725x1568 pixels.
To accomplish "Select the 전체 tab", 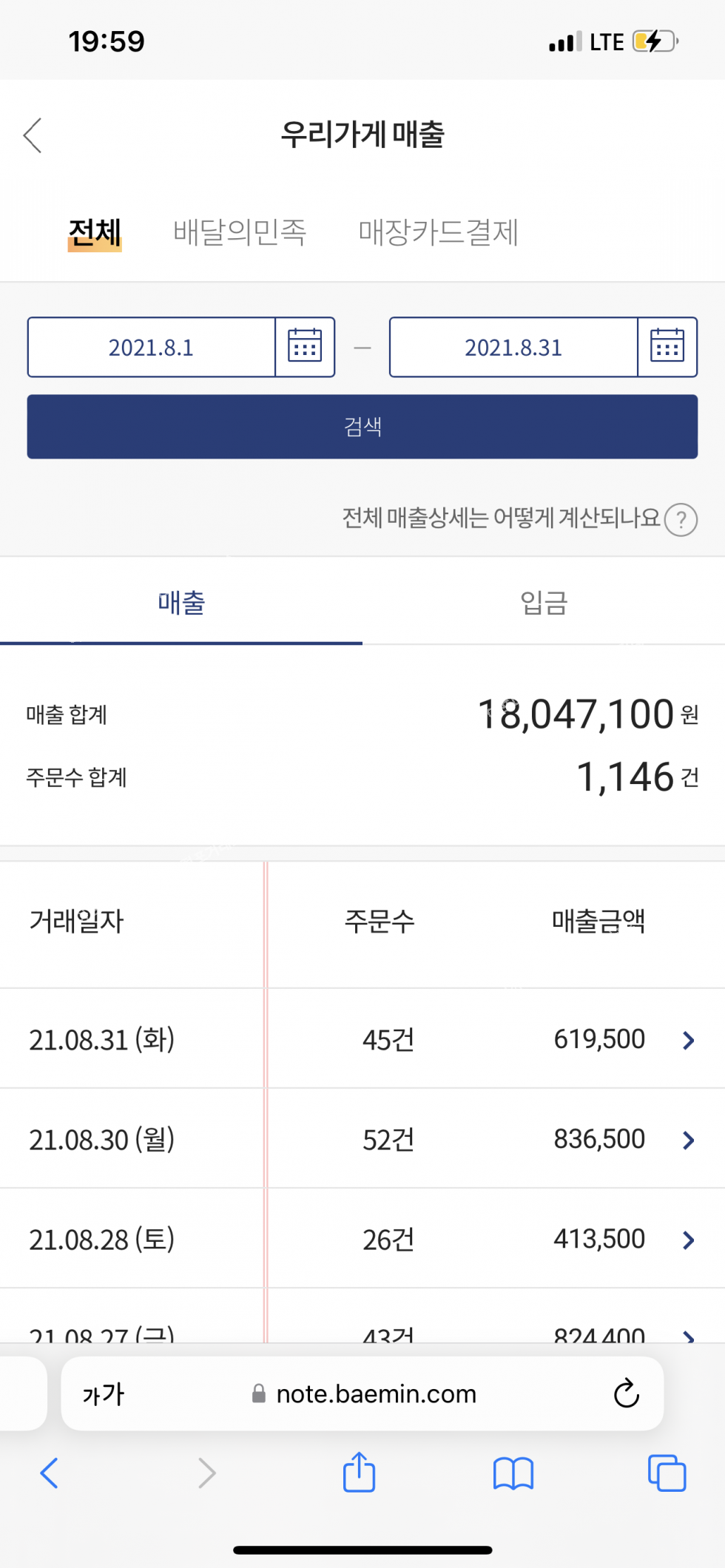I will click(95, 232).
